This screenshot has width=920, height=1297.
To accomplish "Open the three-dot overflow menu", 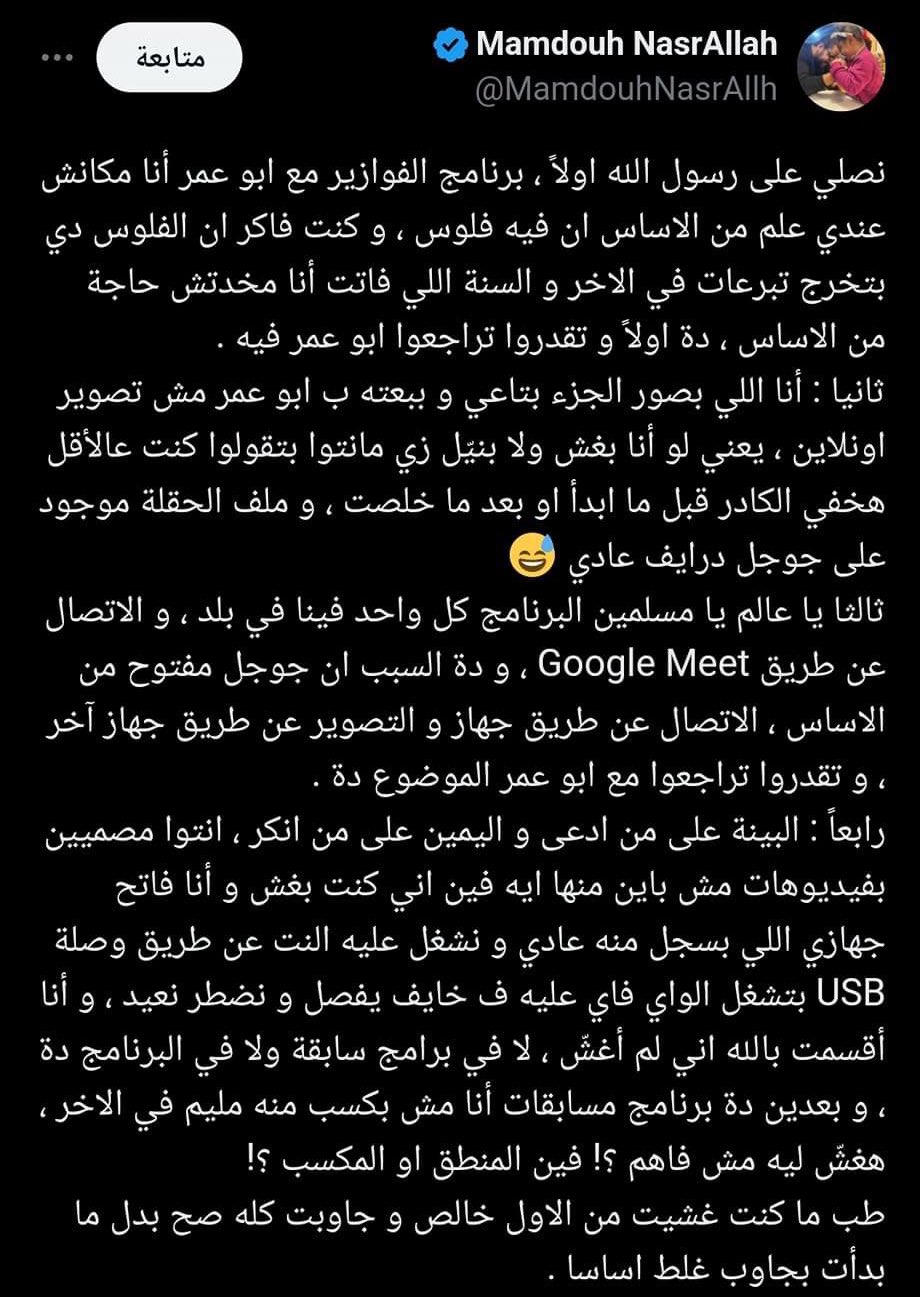I will pyautogui.click(x=56, y=58).
